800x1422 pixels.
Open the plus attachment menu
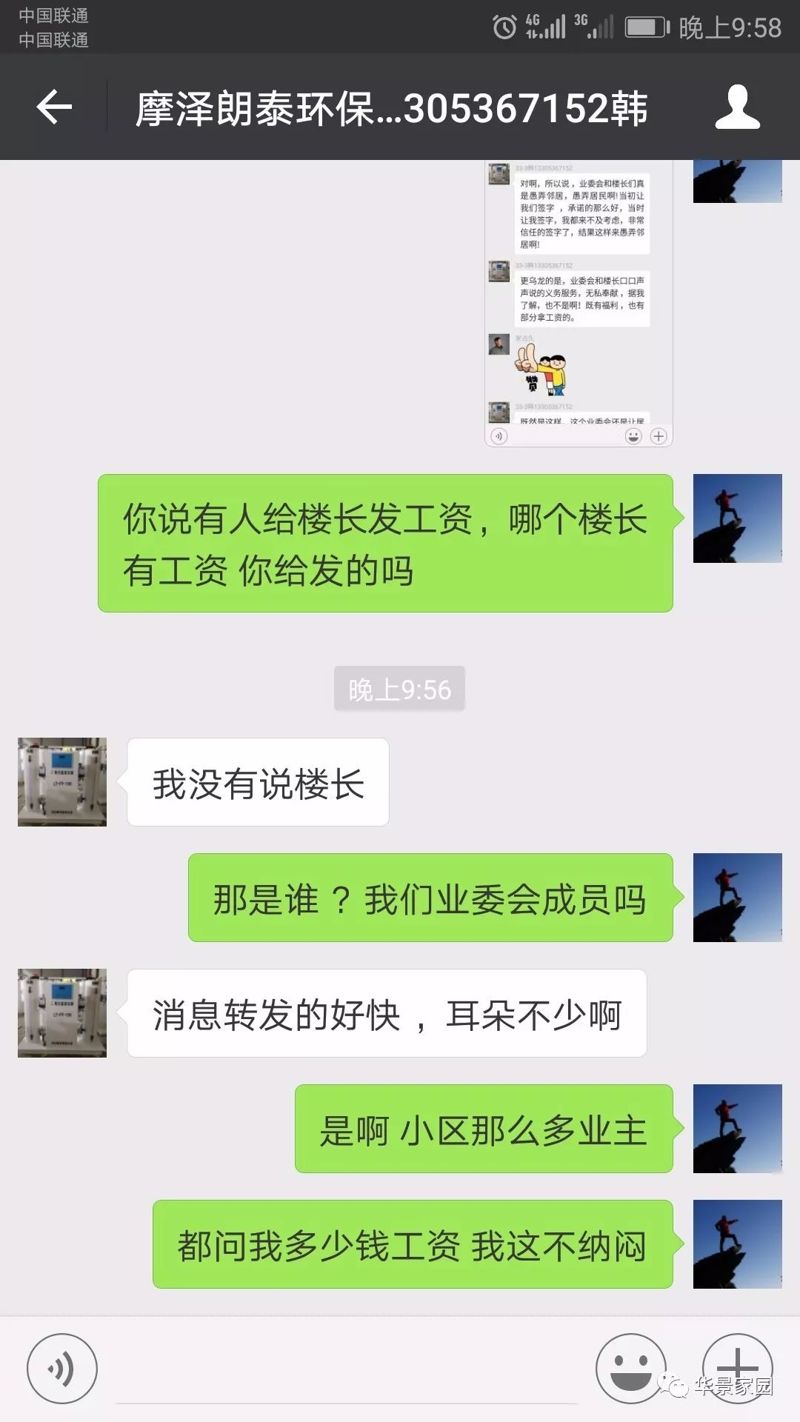(737, 1365)
